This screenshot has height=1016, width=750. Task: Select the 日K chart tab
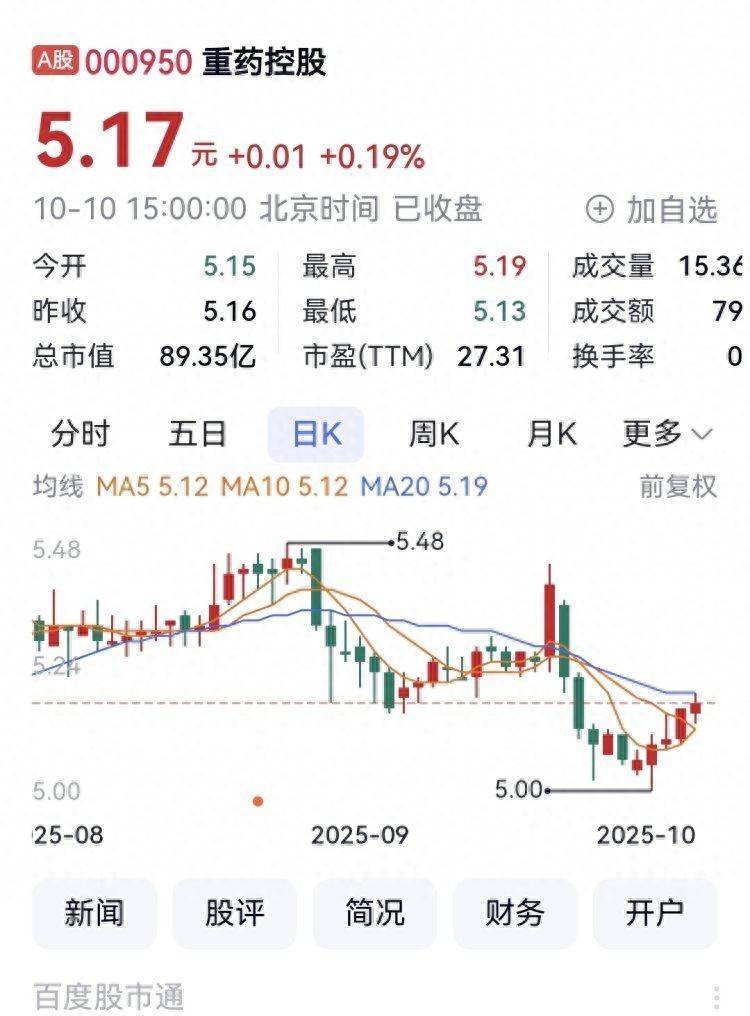[x=316, y=434]
